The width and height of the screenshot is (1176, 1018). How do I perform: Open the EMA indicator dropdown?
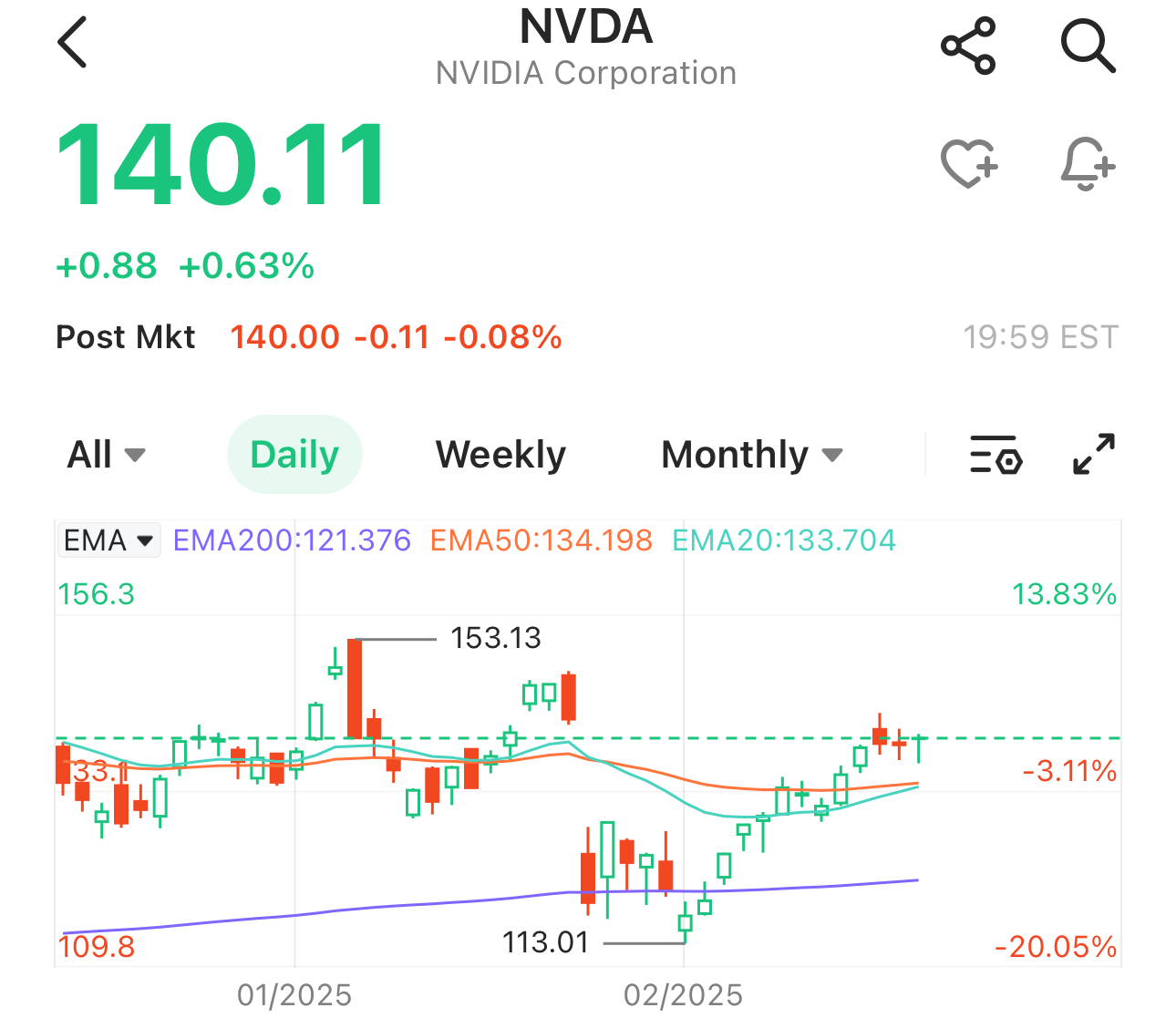(x=108, y=540)
